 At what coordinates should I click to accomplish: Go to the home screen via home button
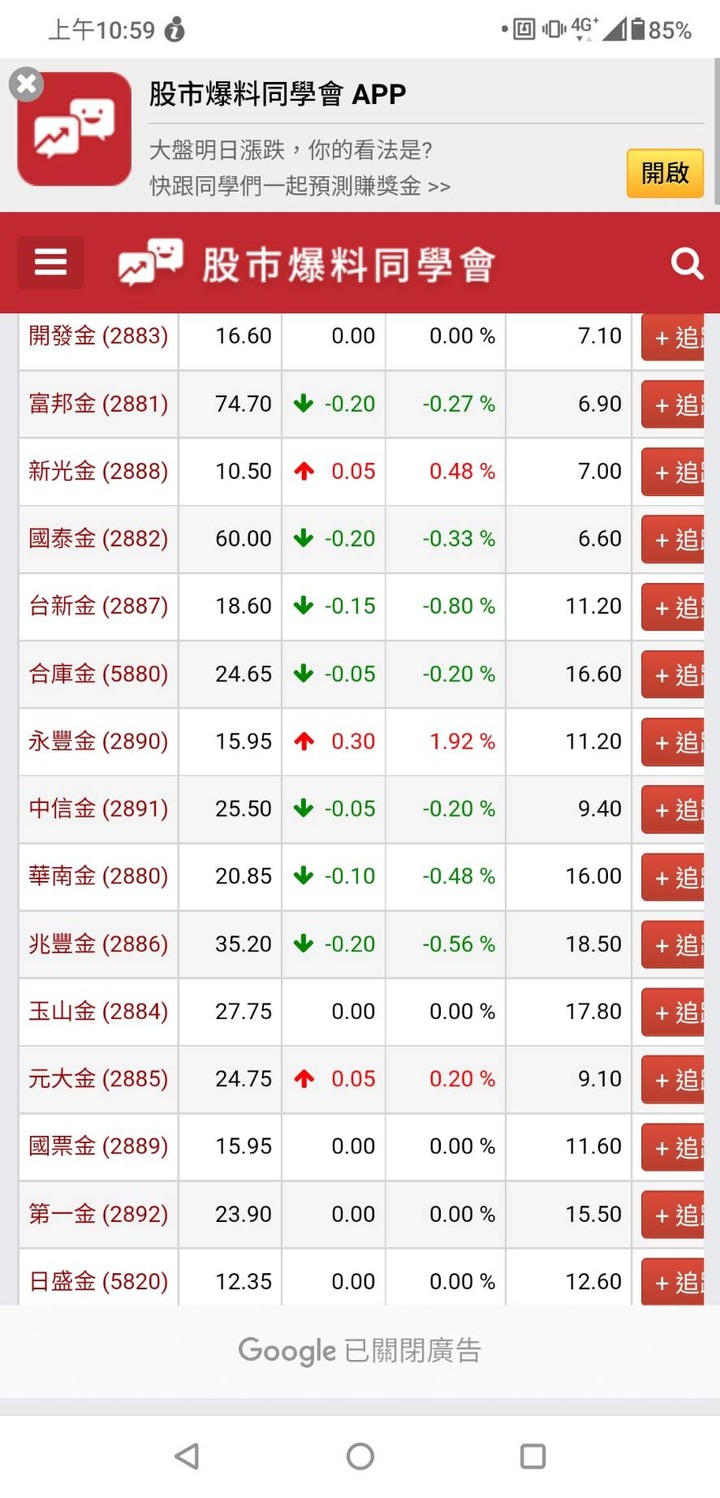click(360, 1456)
